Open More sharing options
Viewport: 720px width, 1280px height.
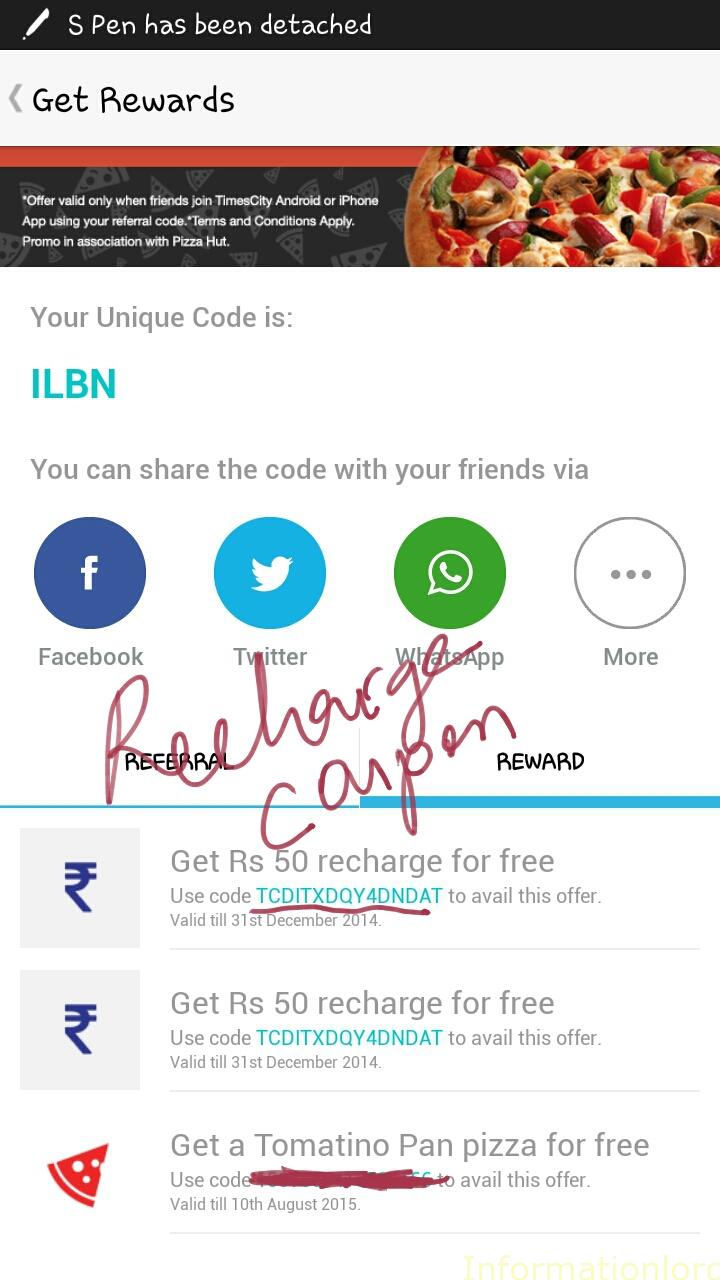click(630, 573)
